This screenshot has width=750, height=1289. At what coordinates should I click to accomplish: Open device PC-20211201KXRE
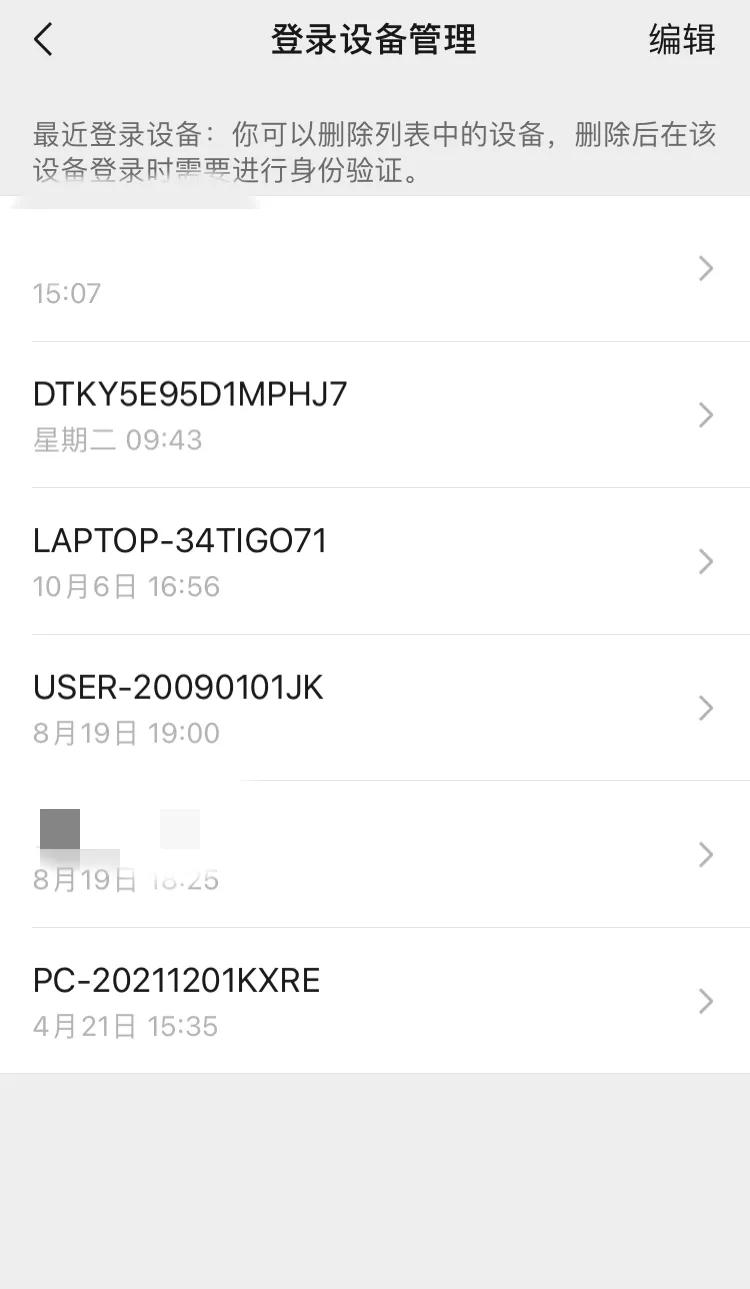click(x=375, y=1000)
